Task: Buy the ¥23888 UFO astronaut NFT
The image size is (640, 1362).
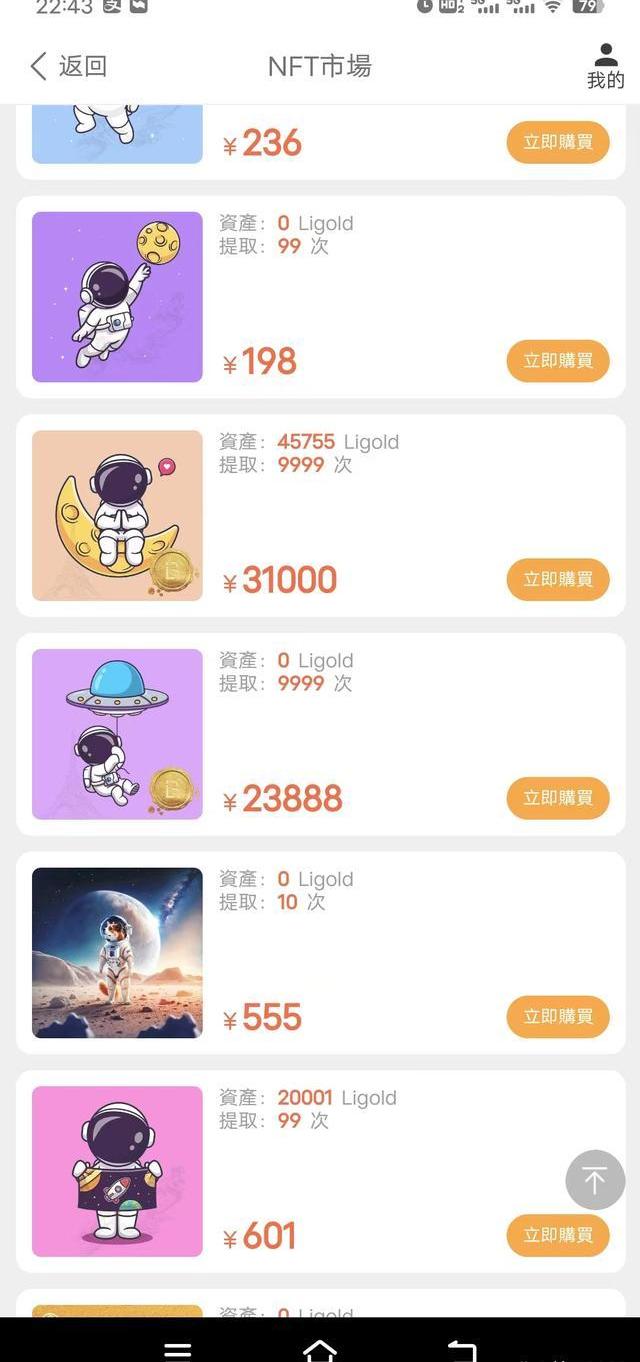Action: pos(557,798)
